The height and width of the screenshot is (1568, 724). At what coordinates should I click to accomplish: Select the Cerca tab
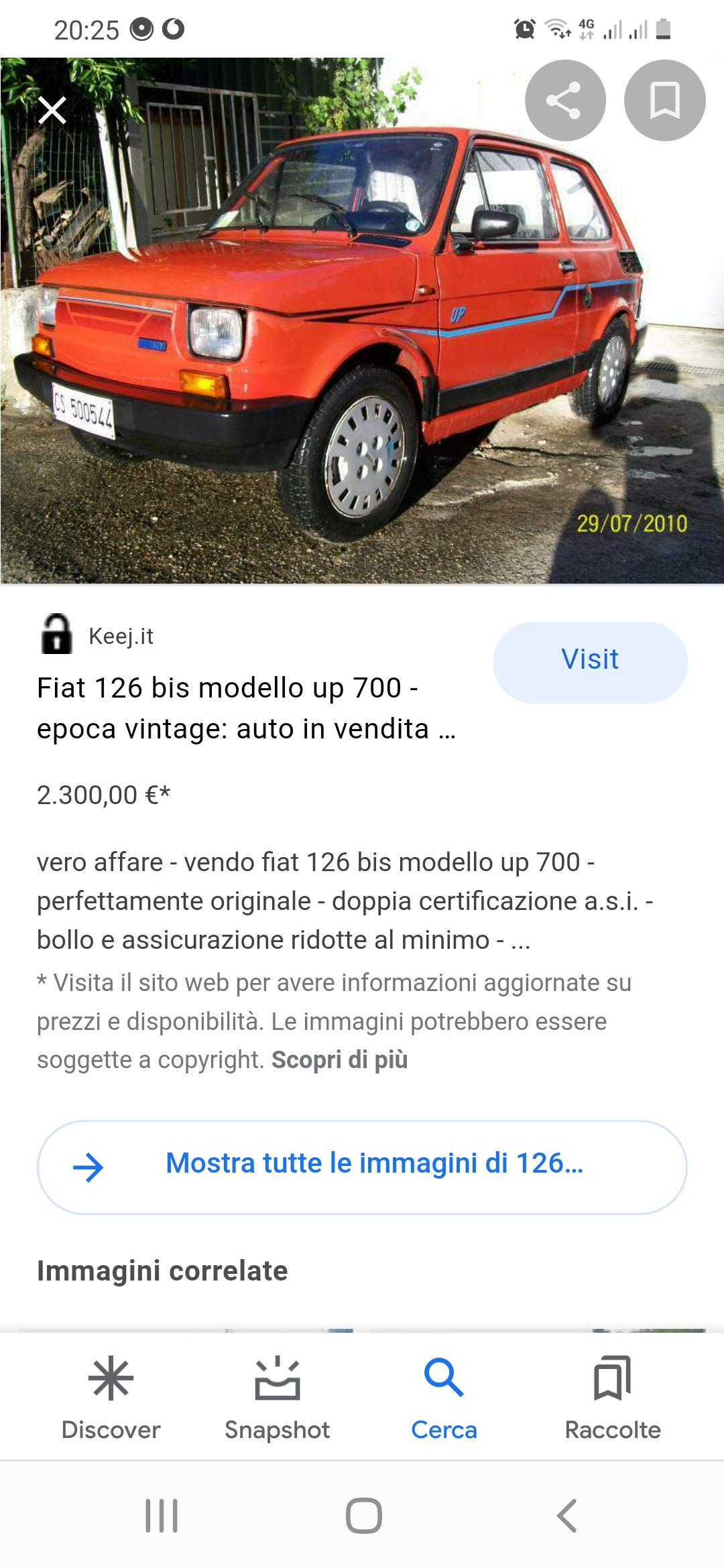tap(444, 1398)
